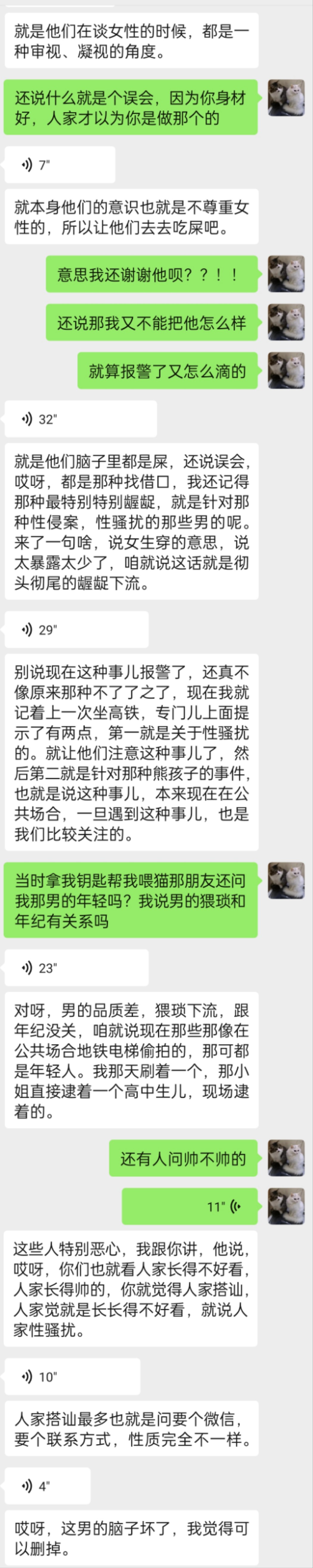Play the 7-second voice message
This screenshot has height=1568, width=313.
[59, 164]
